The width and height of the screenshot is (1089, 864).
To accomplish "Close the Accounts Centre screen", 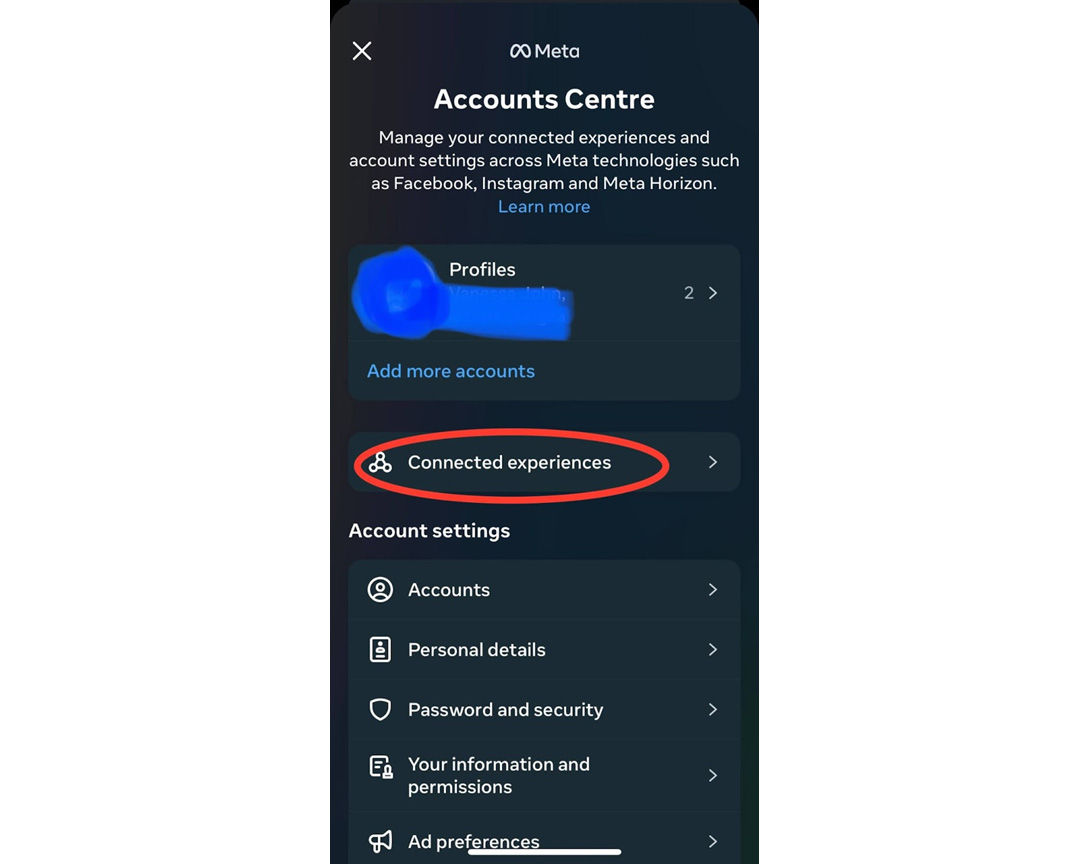I will [x=362, y=51].
